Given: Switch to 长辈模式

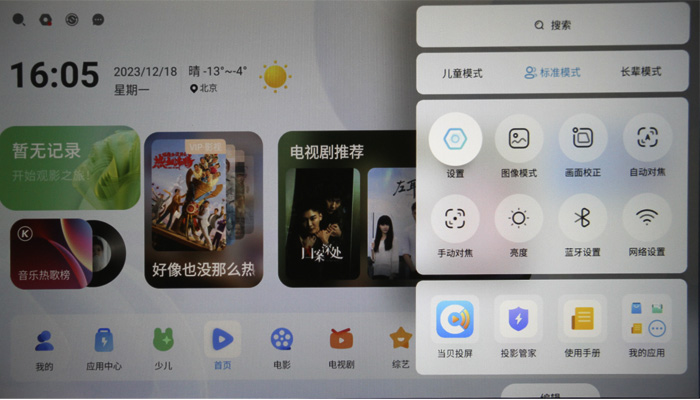Looking at the screenshot, I should tap(640, 72).
